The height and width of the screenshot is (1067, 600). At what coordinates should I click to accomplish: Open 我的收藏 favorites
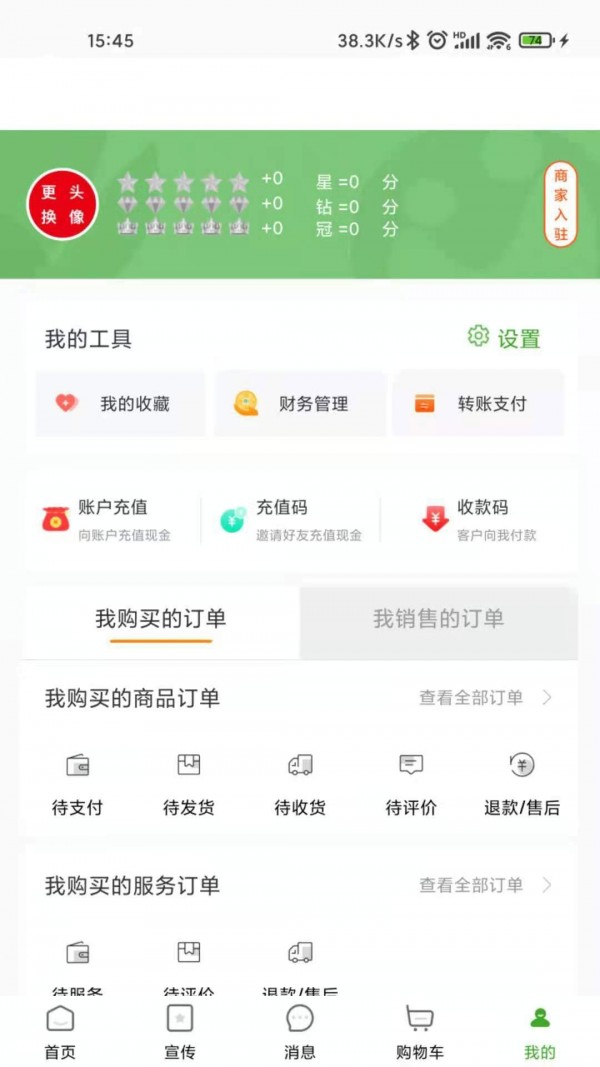click(120, 404)
